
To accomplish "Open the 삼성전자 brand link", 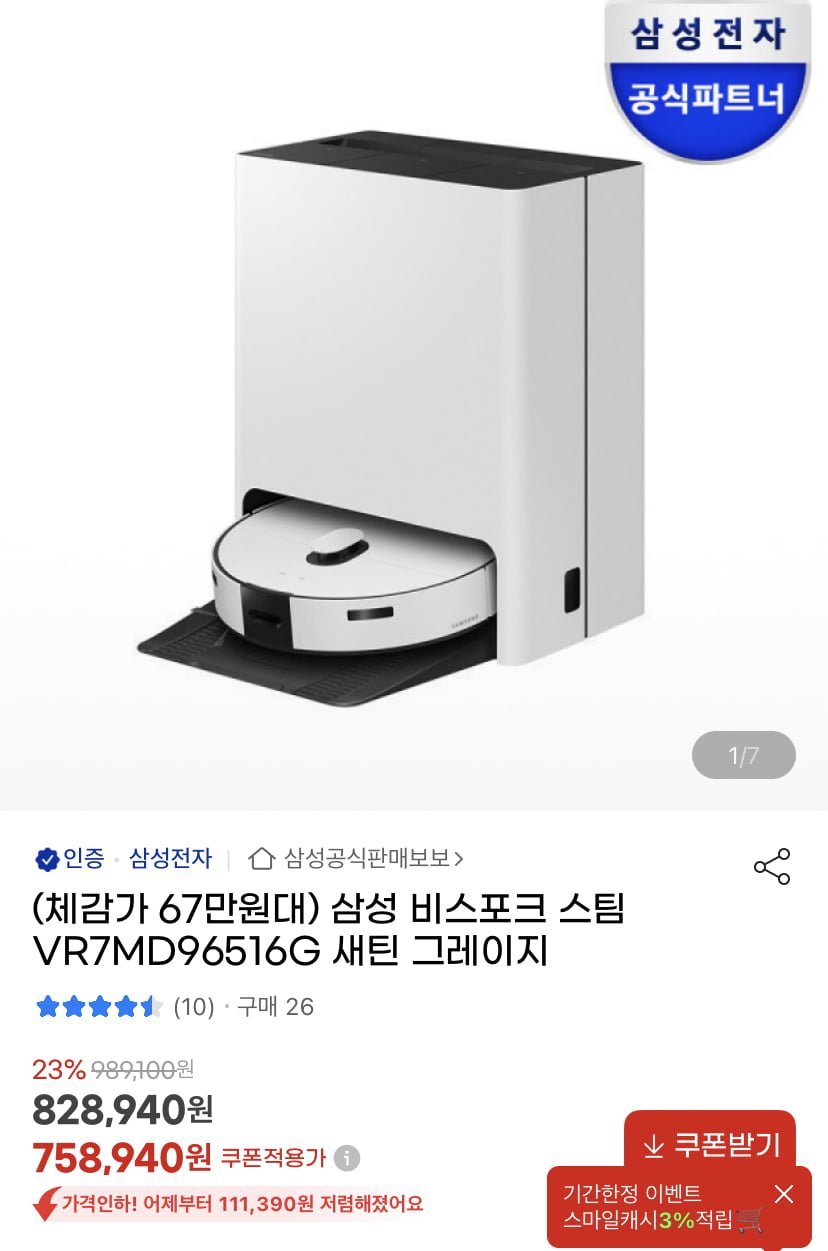I will 170,858.
